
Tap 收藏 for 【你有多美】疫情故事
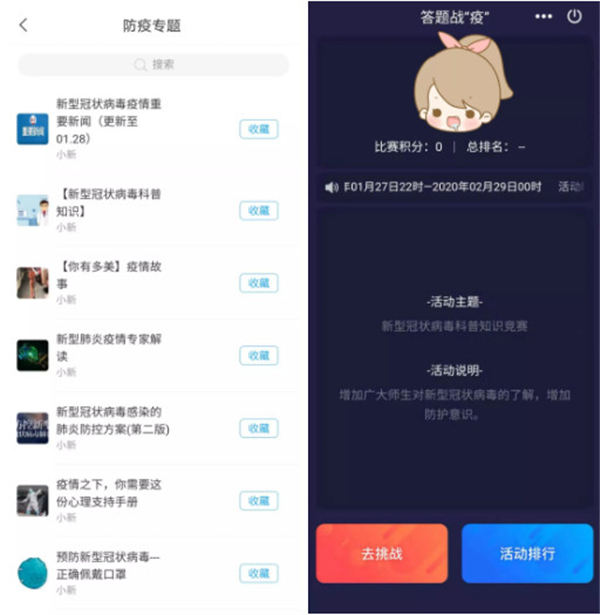pyautogui.click(x=259, y=283)
